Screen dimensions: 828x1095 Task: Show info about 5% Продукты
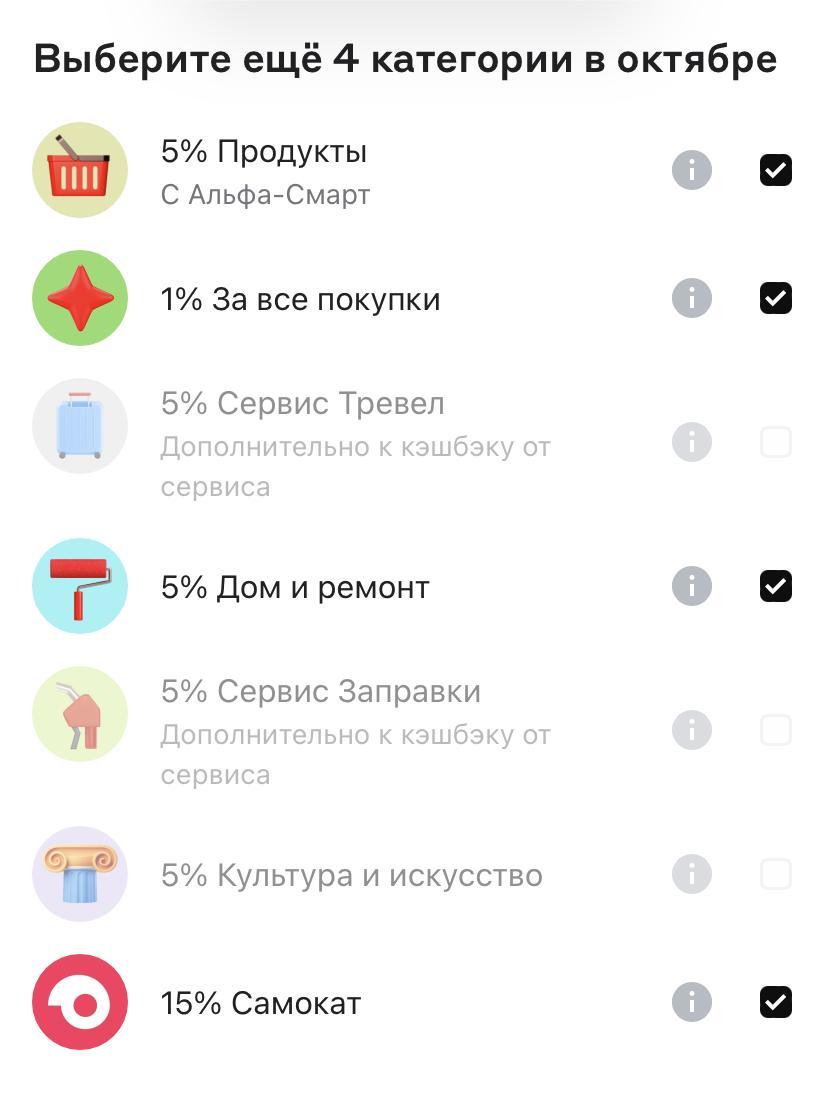(x=692, y=170)
